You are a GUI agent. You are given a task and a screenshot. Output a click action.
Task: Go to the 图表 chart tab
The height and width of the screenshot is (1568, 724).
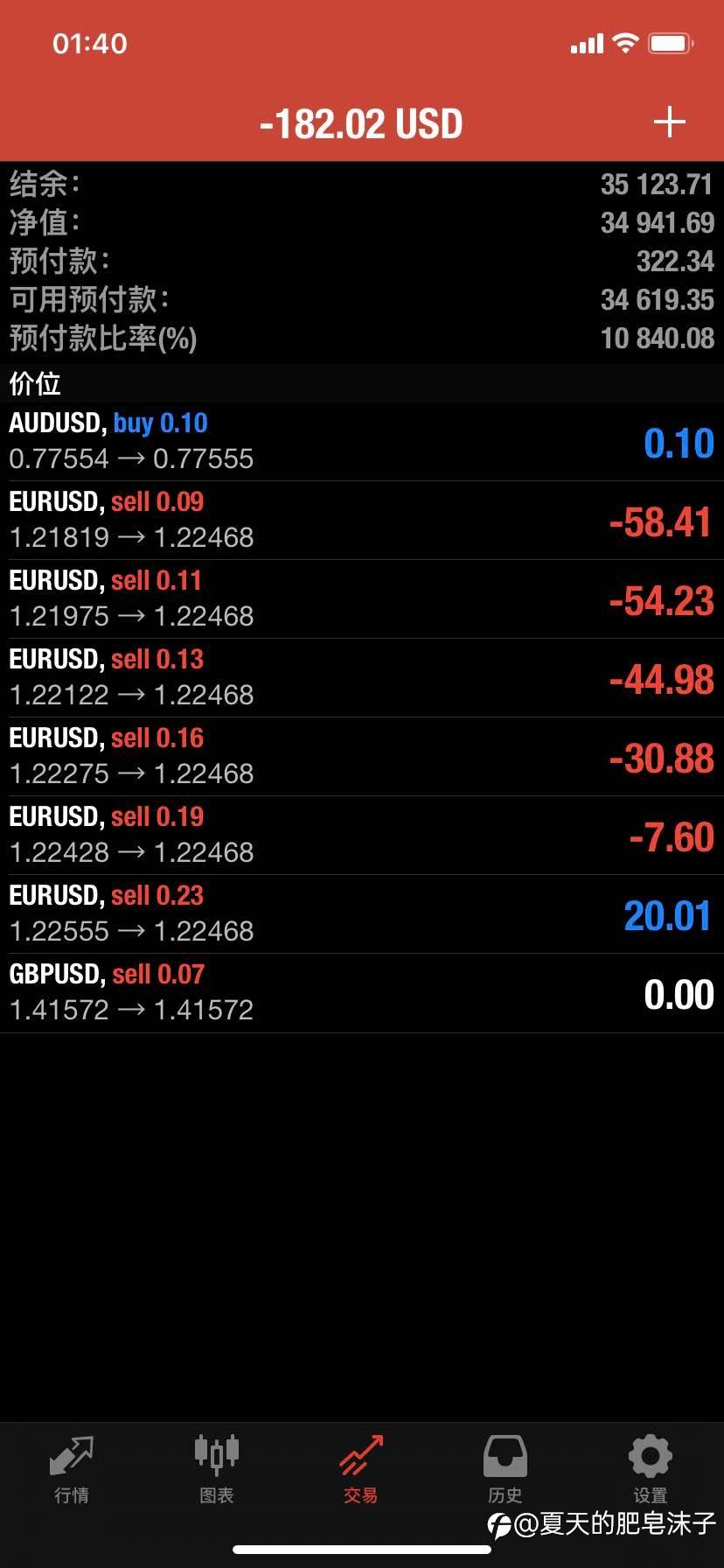216,1469
